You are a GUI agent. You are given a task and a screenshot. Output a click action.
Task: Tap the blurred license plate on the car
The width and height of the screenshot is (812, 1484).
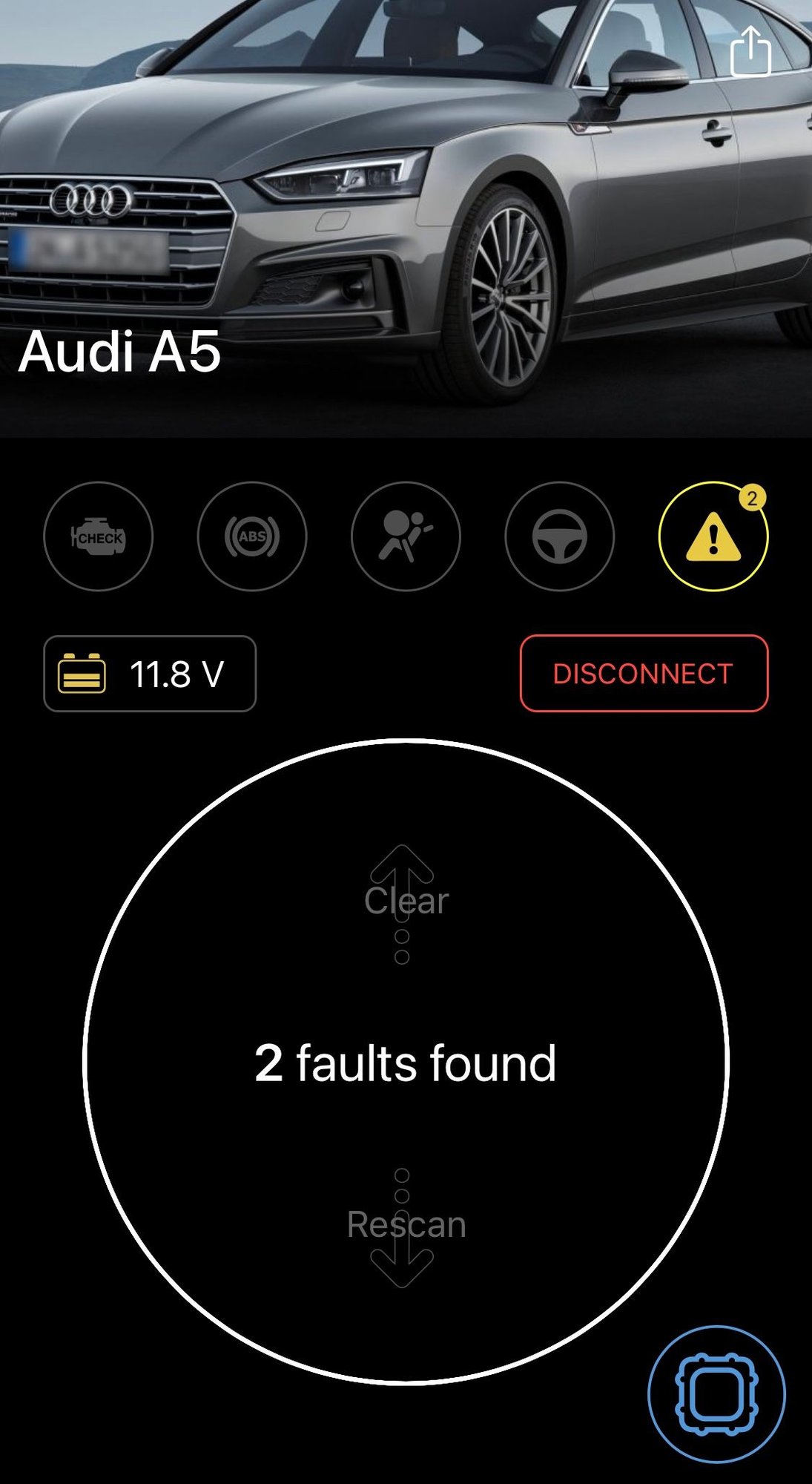[89, 249]
